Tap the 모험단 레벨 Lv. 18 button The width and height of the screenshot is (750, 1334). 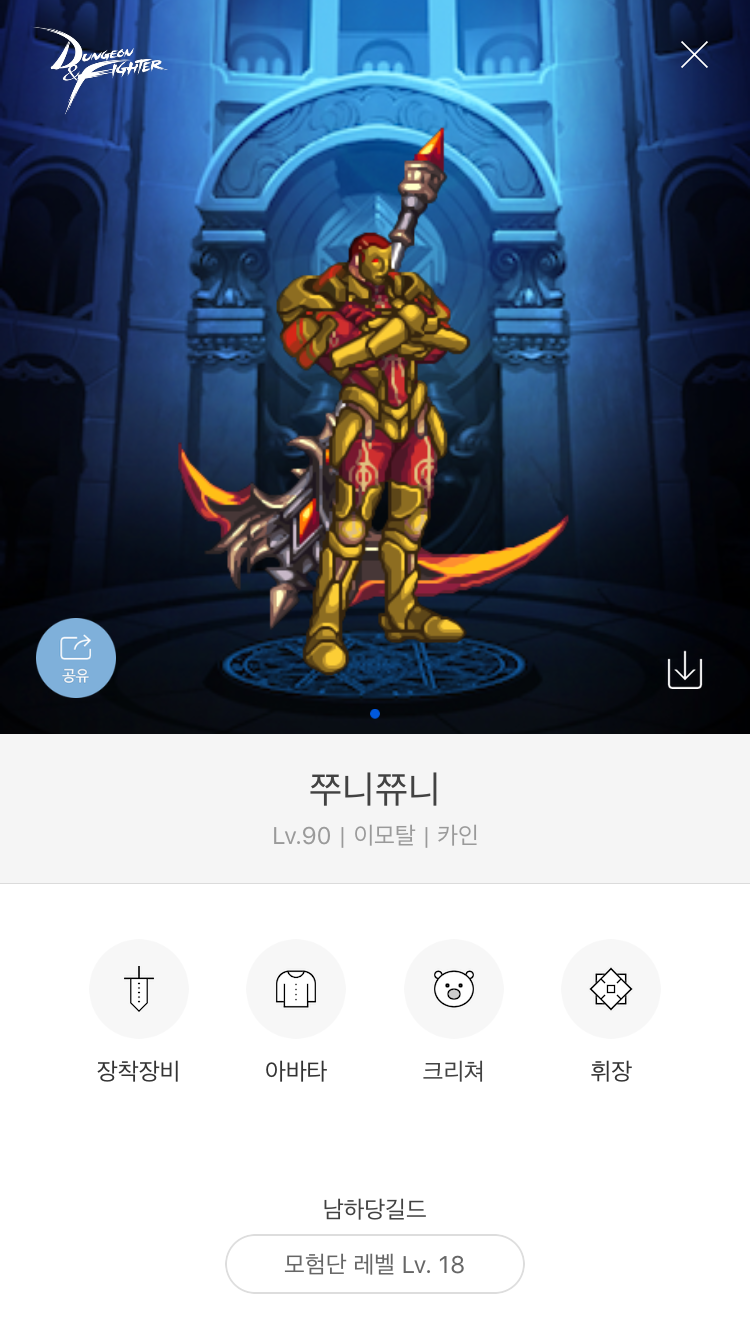coord(375,1264)
